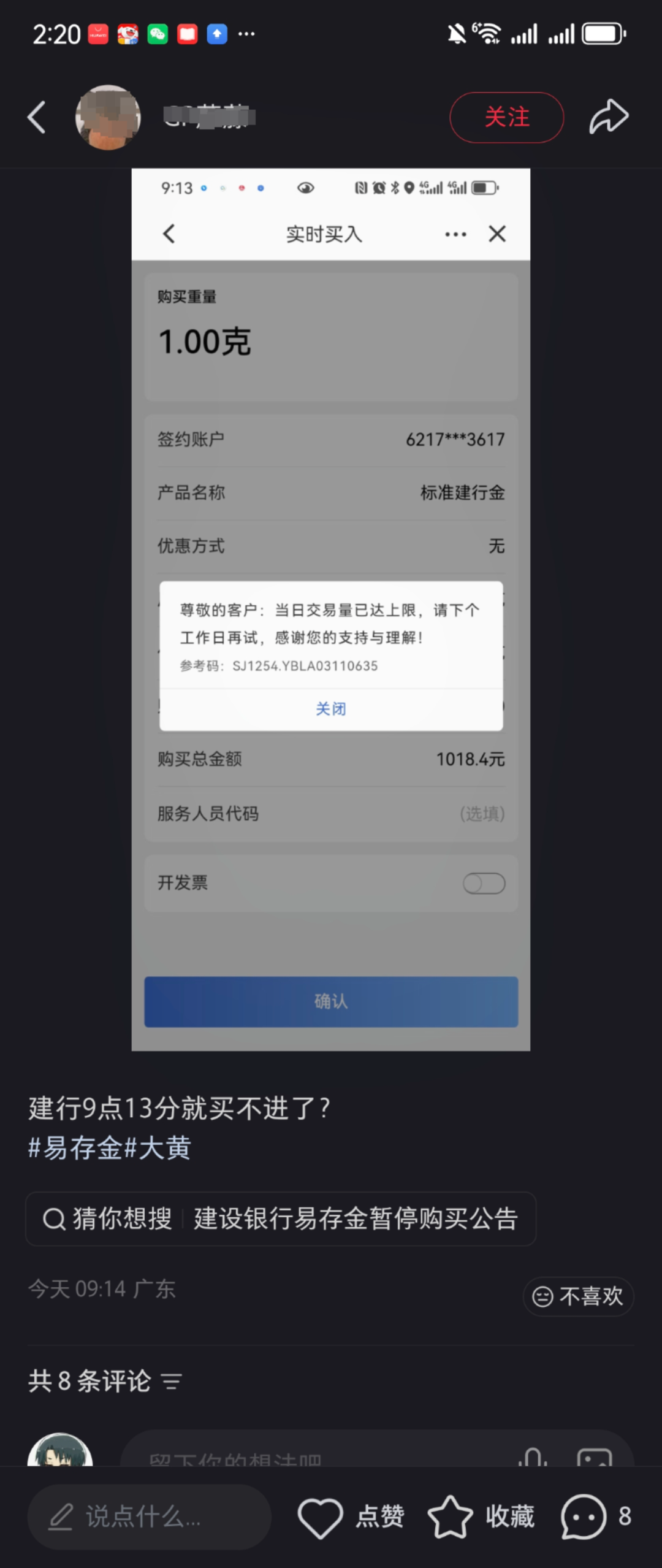Open the post author's avatar

(108, 117)
